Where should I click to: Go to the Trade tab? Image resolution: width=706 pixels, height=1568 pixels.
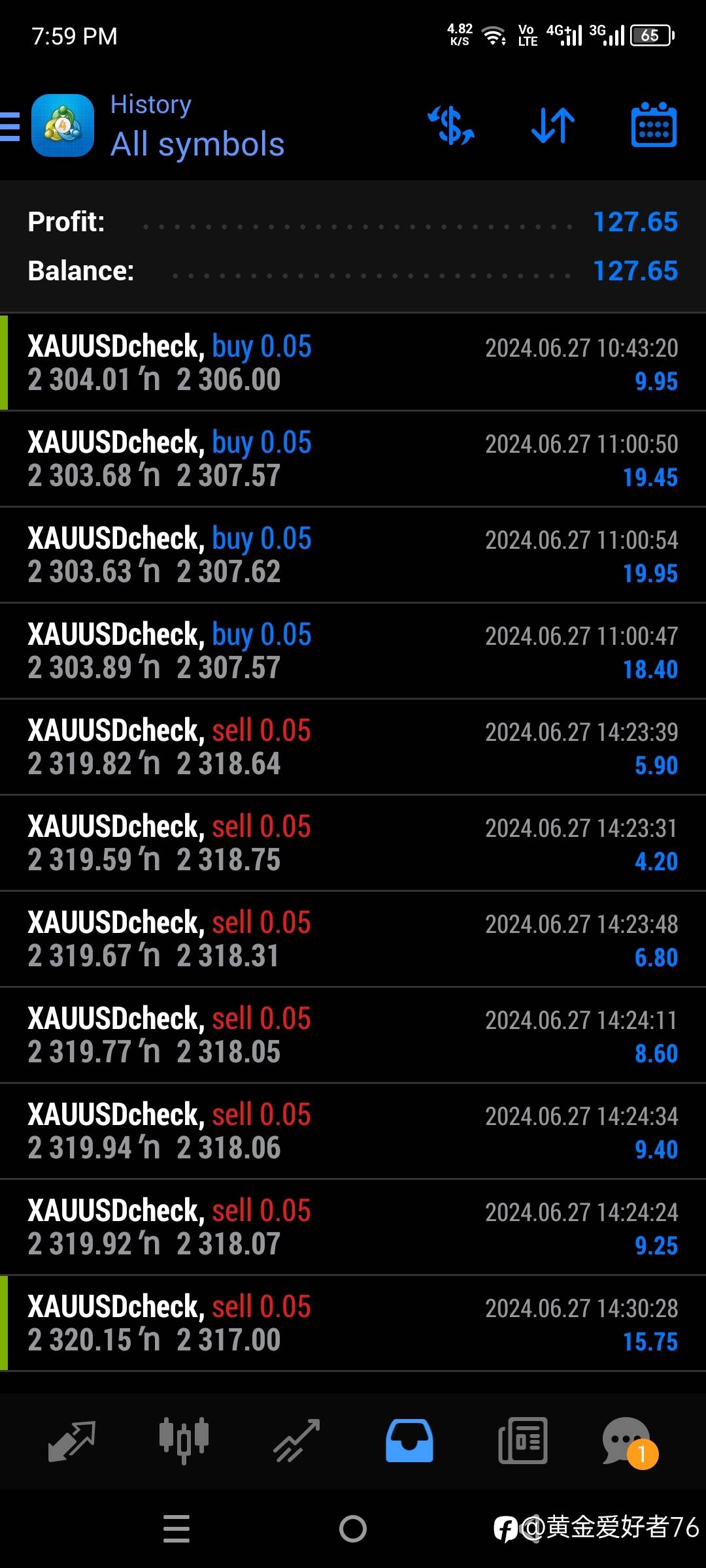pos(297,1441)
